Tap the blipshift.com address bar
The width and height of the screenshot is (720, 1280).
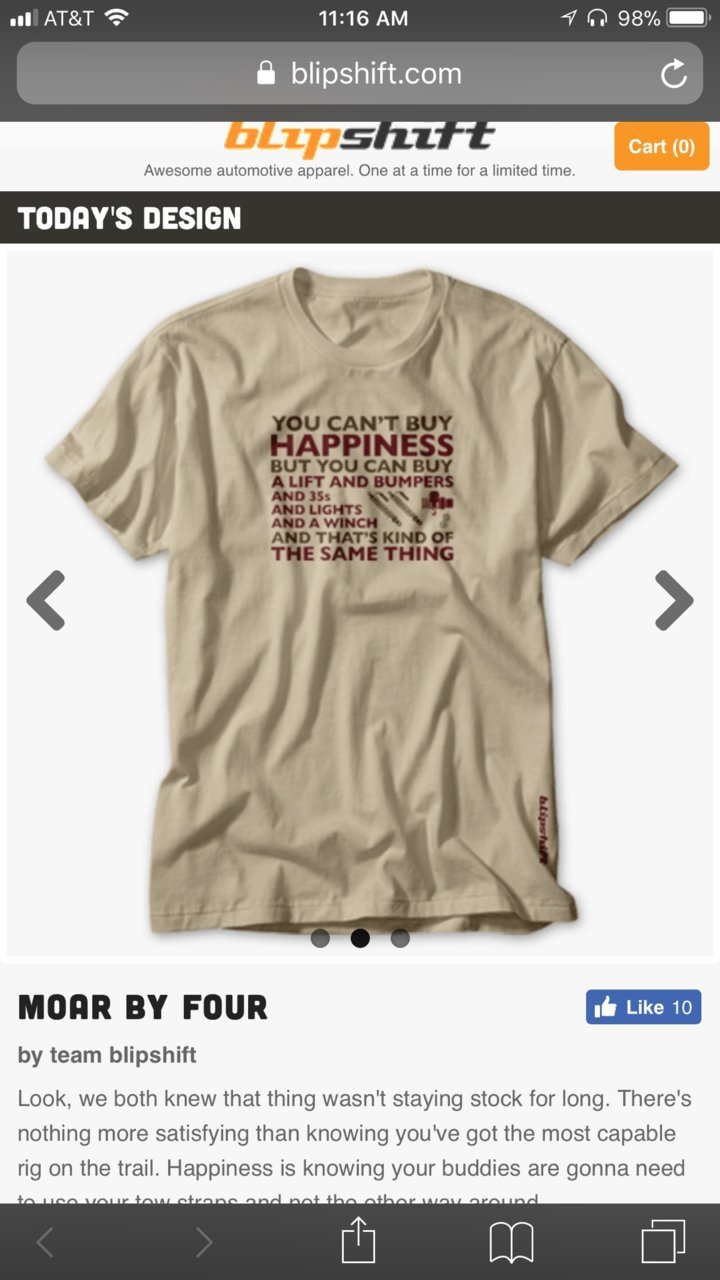tap(360, 73)
